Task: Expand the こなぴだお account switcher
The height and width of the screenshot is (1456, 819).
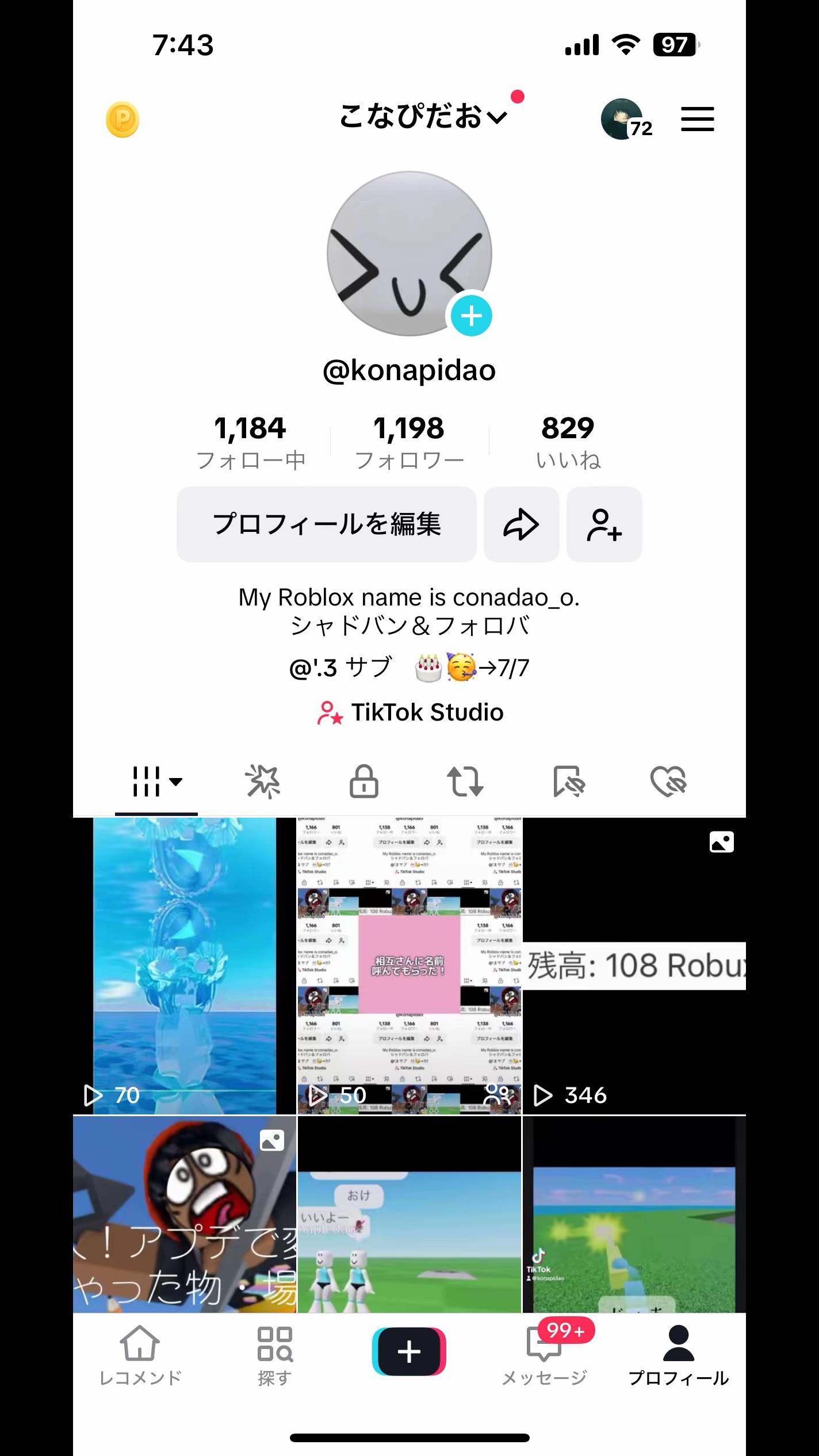Action: tap(423, 117)
